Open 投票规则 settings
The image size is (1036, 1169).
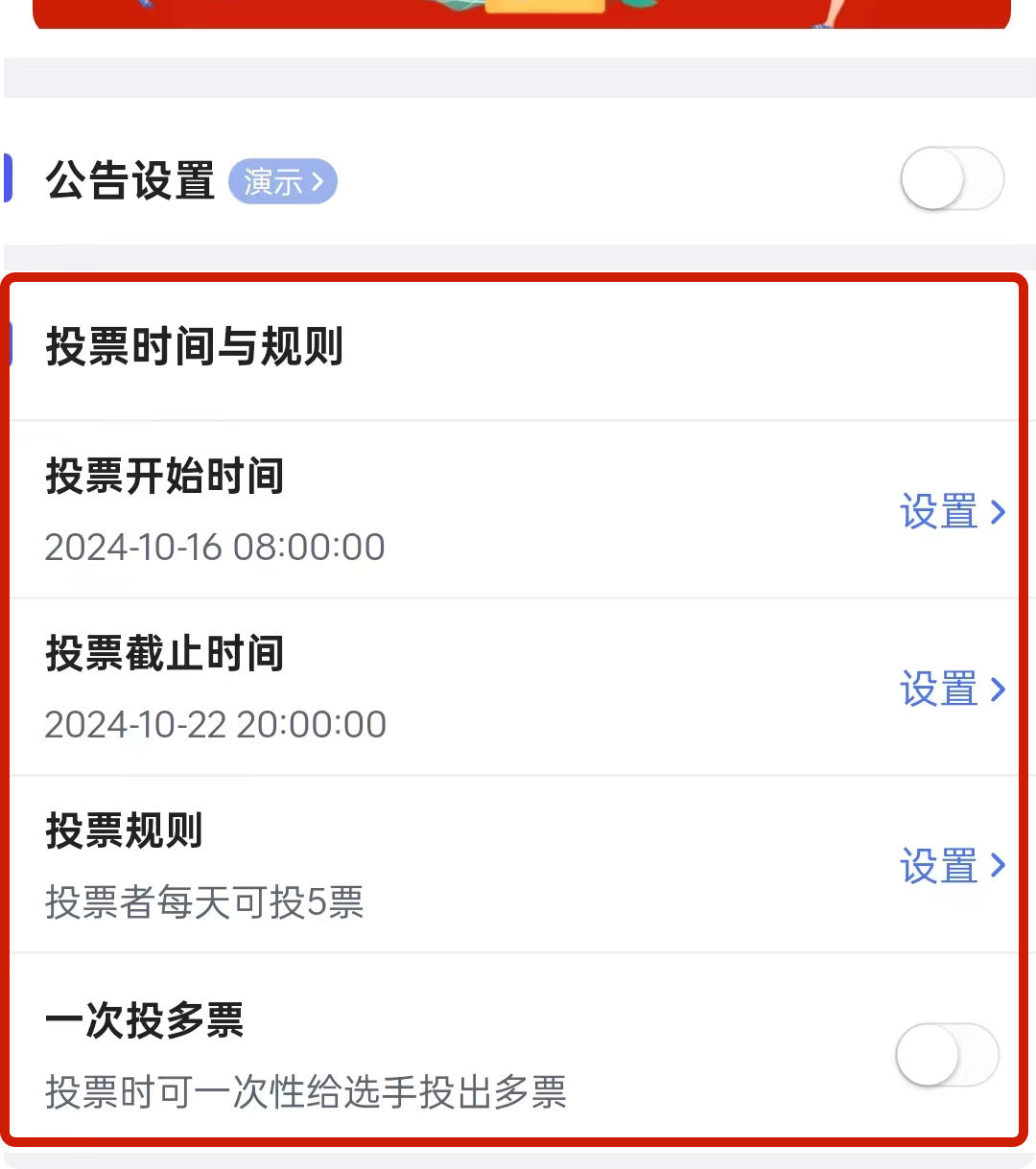pyautogui.click(x=952, y=866)
